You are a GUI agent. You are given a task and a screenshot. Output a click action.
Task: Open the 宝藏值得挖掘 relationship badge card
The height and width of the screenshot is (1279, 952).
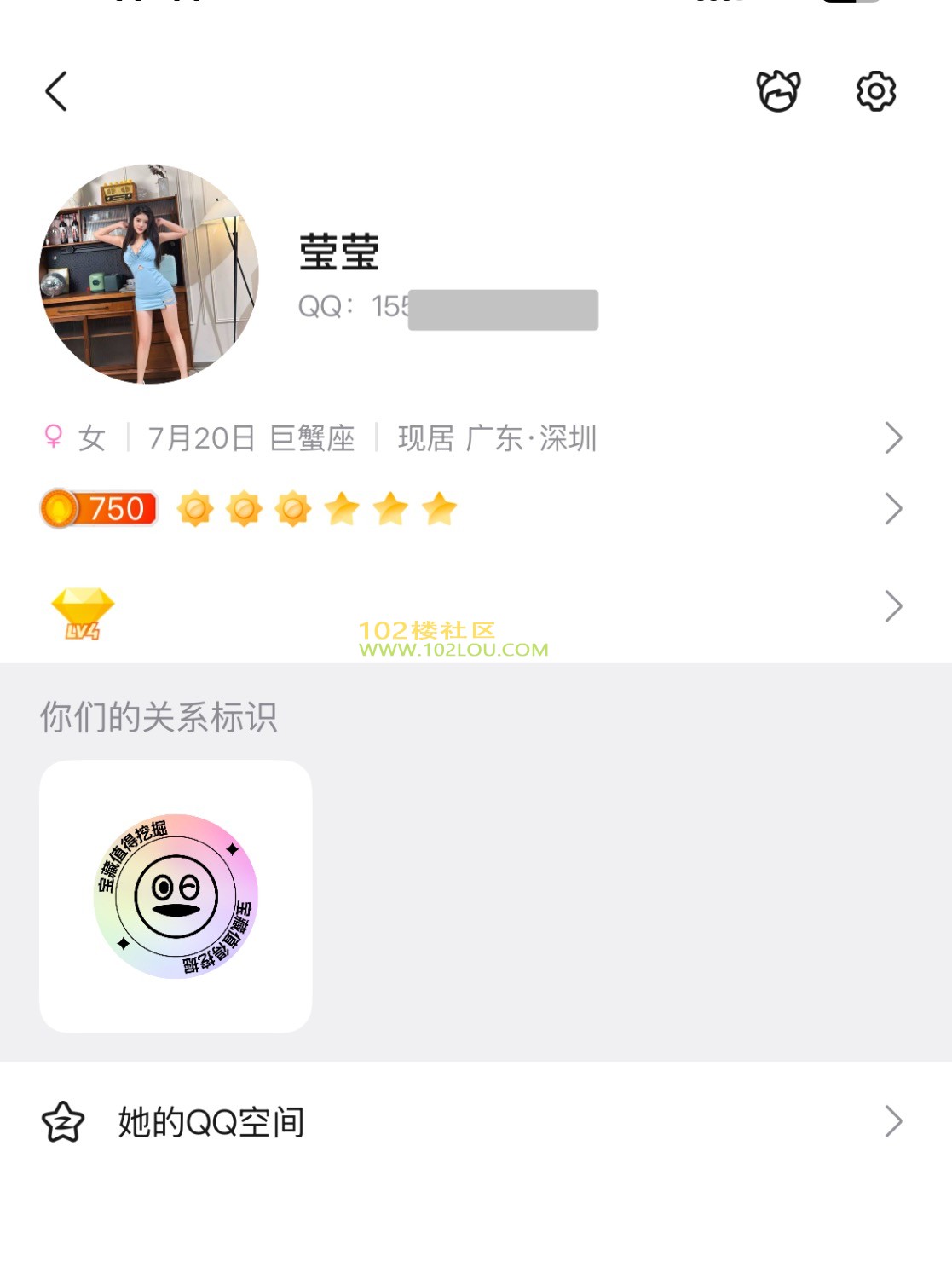click(x=176, y=896)
